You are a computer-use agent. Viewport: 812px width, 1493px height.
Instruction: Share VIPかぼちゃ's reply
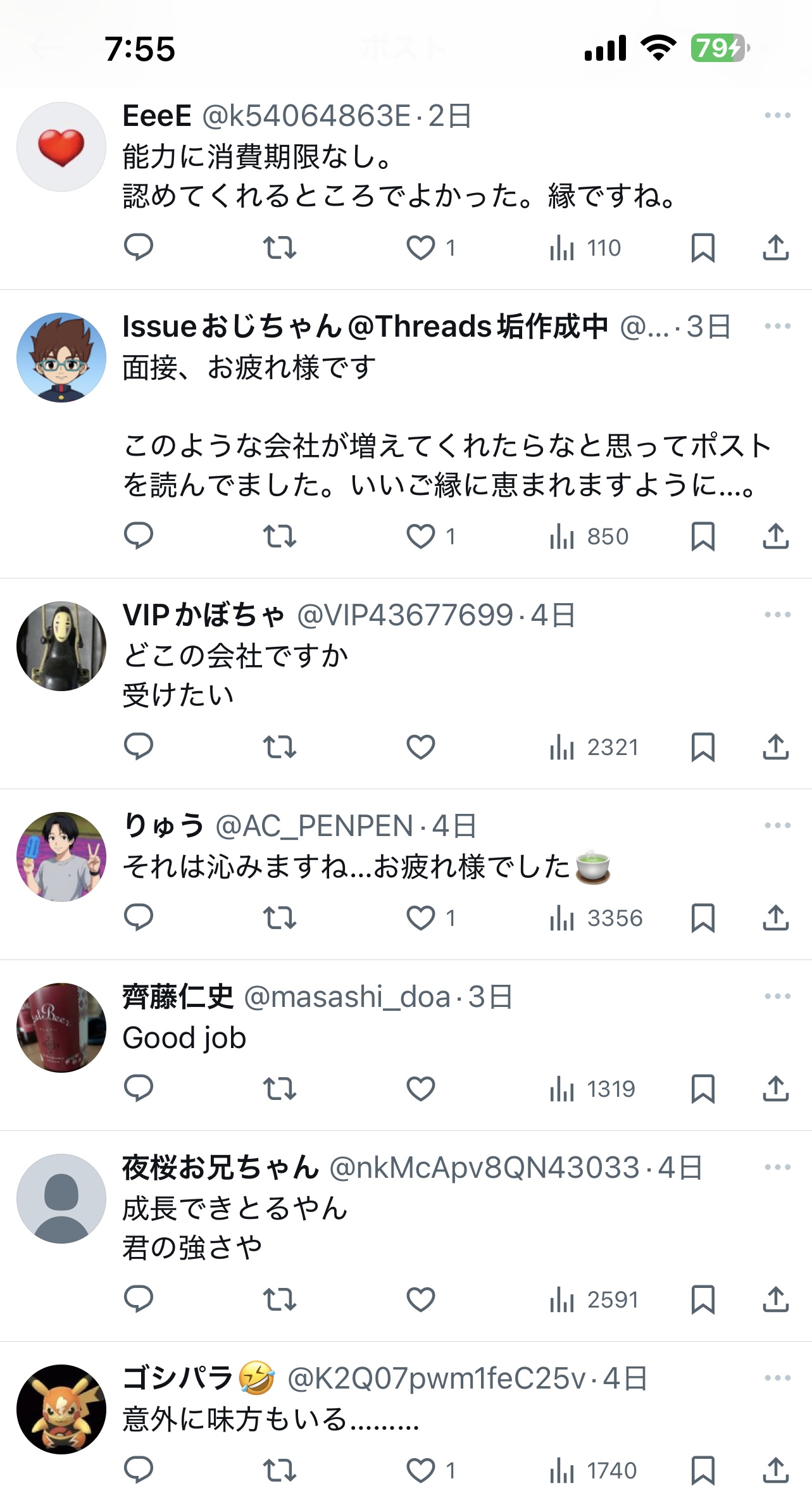775,747
